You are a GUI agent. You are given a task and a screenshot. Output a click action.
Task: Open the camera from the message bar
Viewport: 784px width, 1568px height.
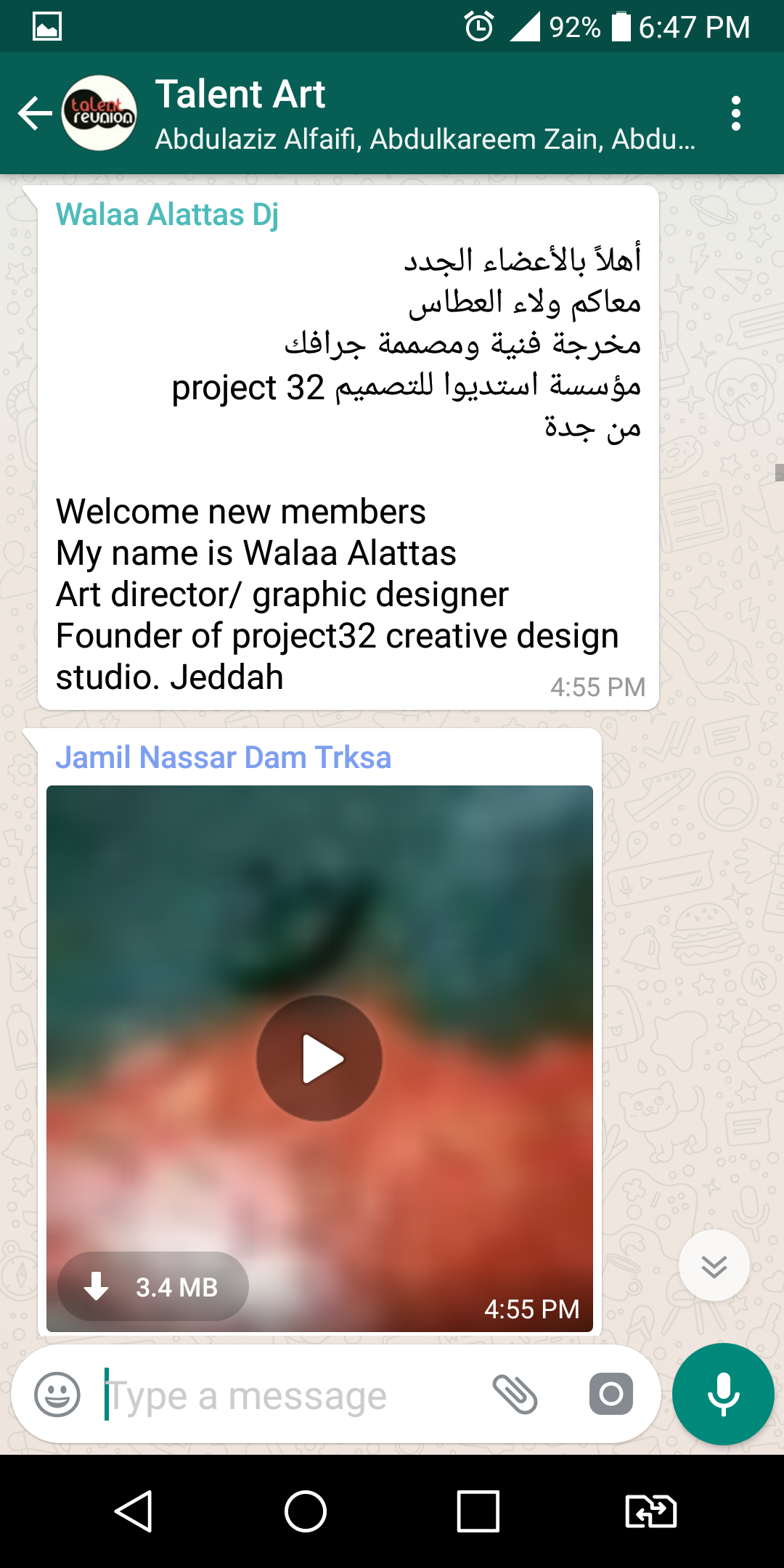click(x=611, y=1395)
